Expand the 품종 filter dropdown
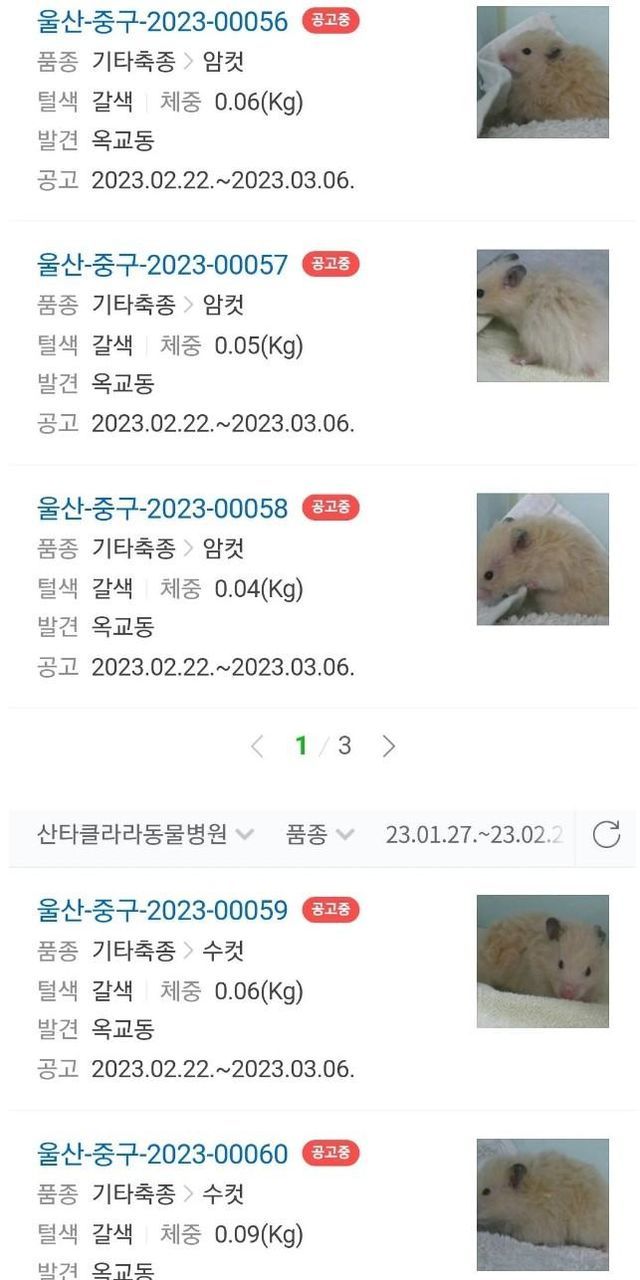The height and width of the screenshot is (1280, 640). [320, 834]
